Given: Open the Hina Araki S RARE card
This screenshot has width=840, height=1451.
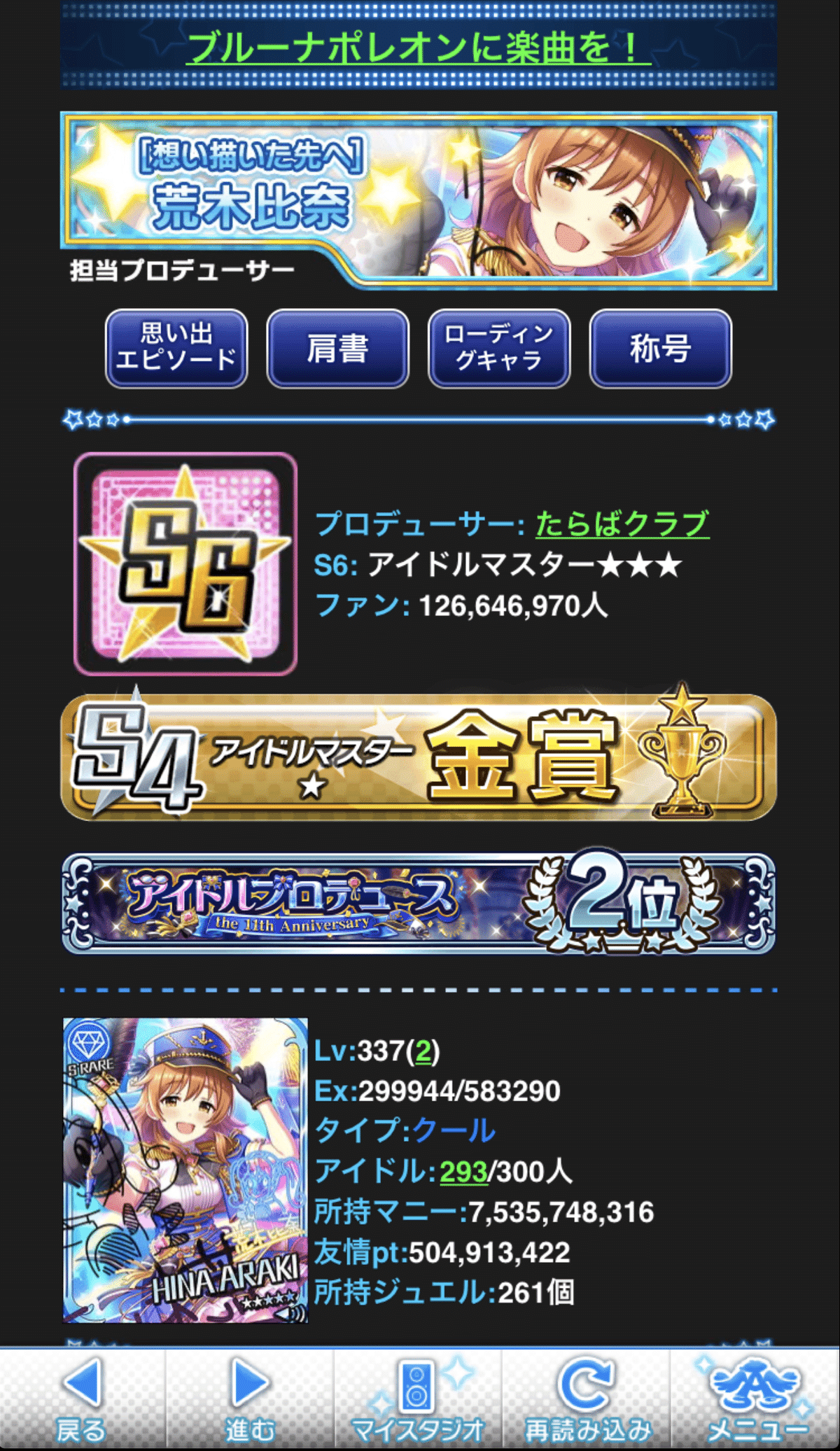Looking at the screenshot, I should click(185, 1170).
